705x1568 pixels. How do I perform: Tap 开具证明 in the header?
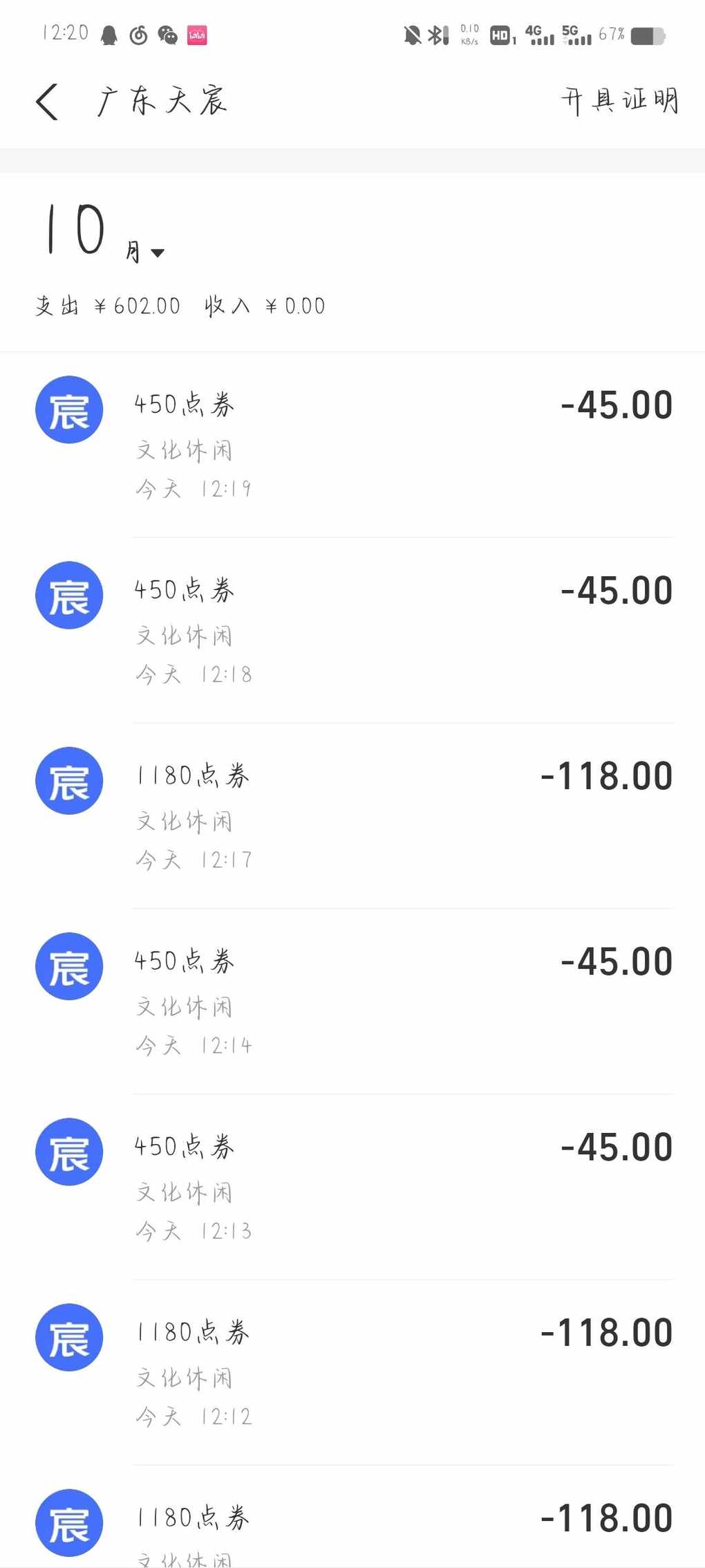pos(619,101)
